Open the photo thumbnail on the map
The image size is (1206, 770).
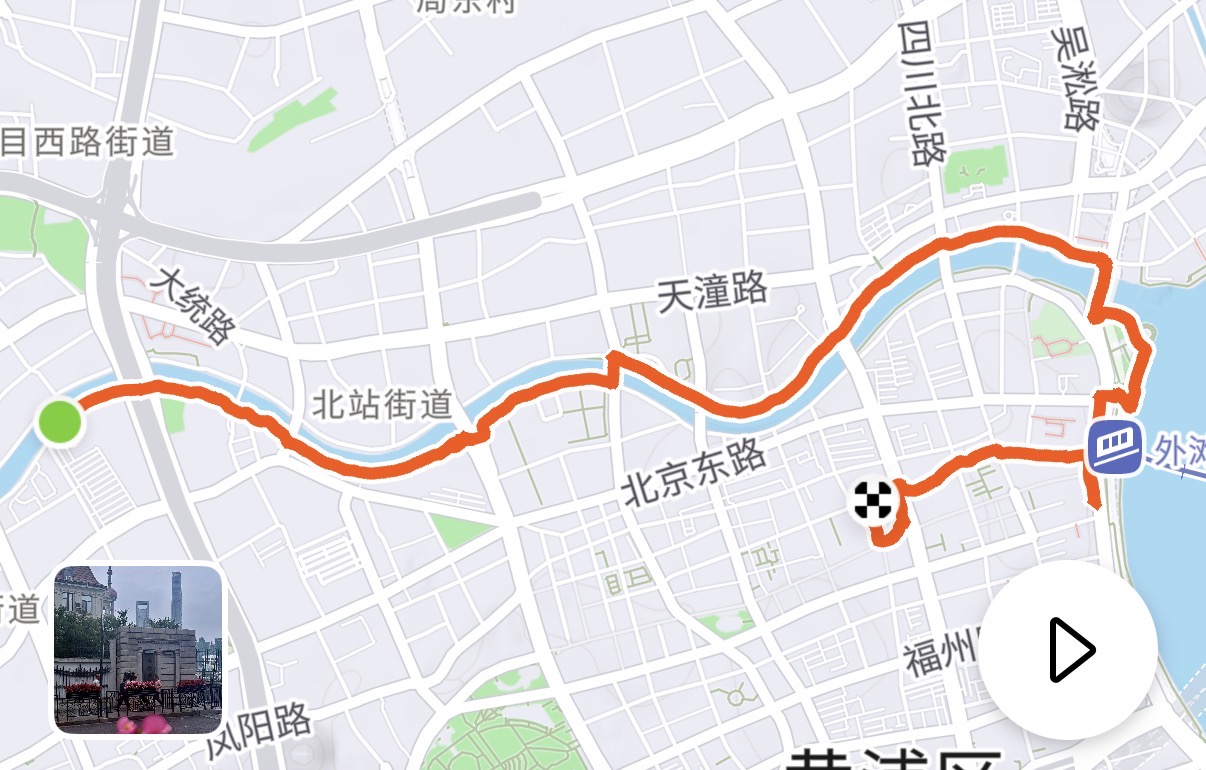[x=138, y=650]
